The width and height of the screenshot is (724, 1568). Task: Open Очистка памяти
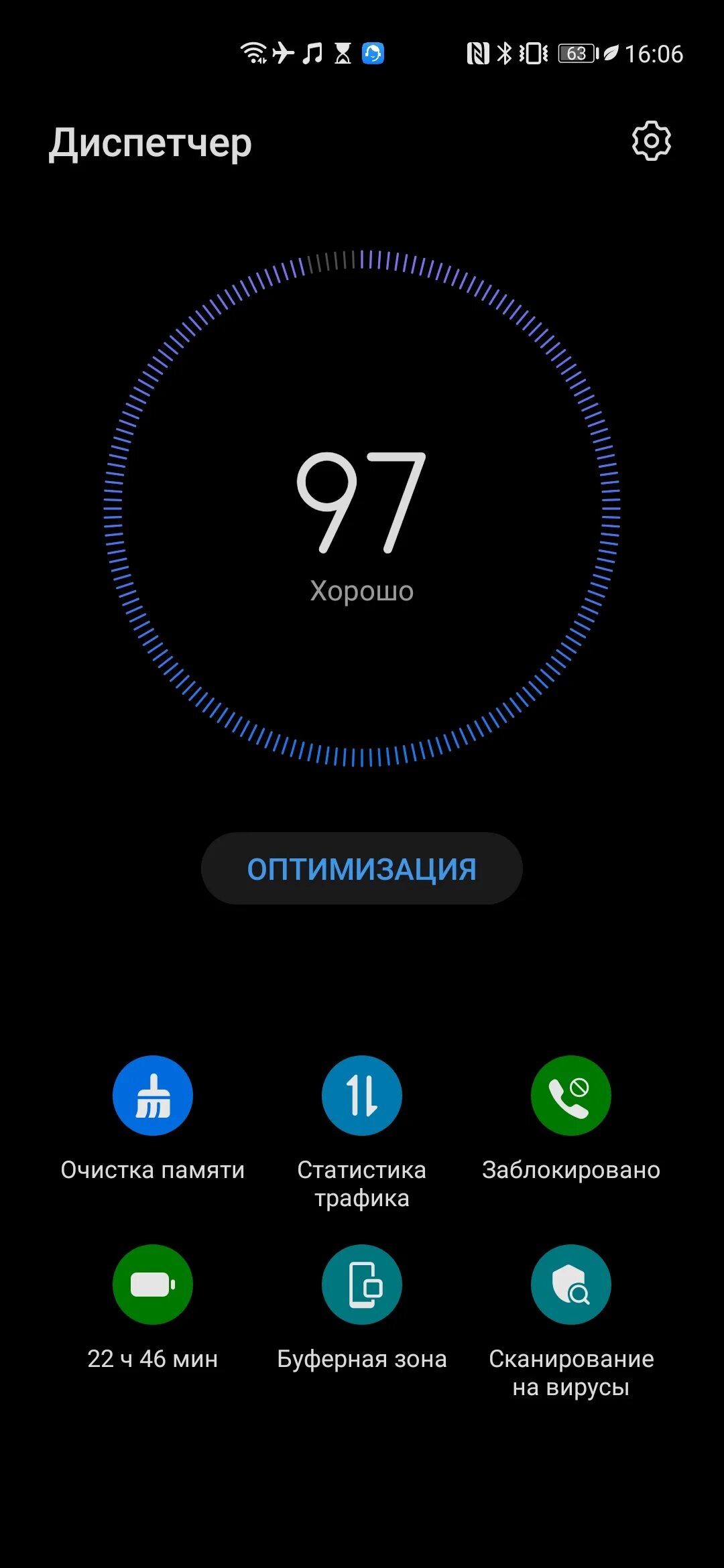153,1096
